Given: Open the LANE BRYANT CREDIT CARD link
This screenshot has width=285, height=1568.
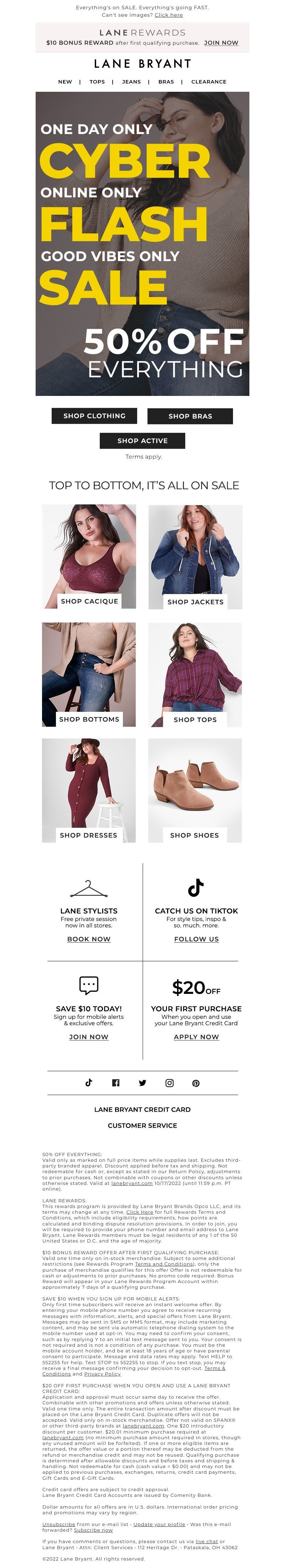Looking at the screenshot, I should point(142,1109).
